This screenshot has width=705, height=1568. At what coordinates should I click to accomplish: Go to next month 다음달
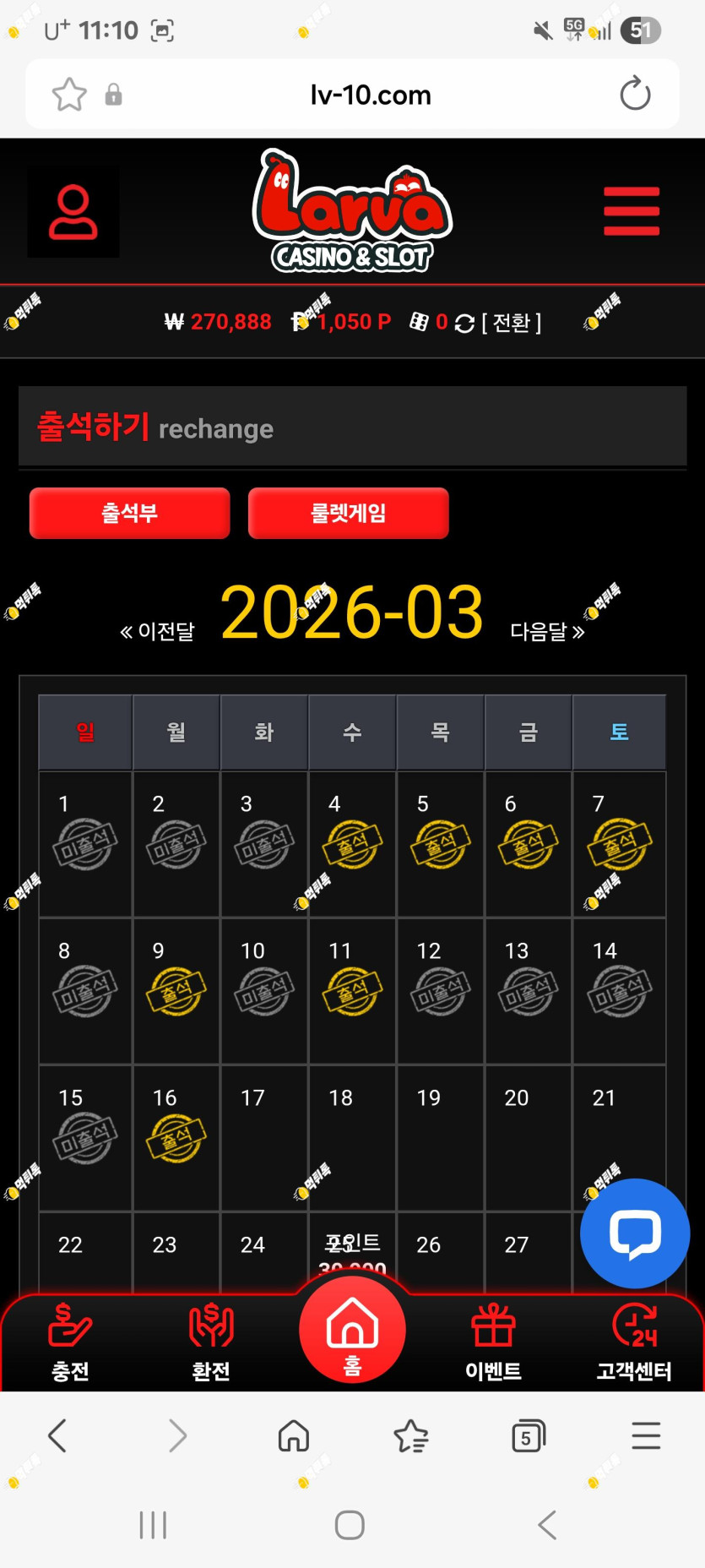547,631
